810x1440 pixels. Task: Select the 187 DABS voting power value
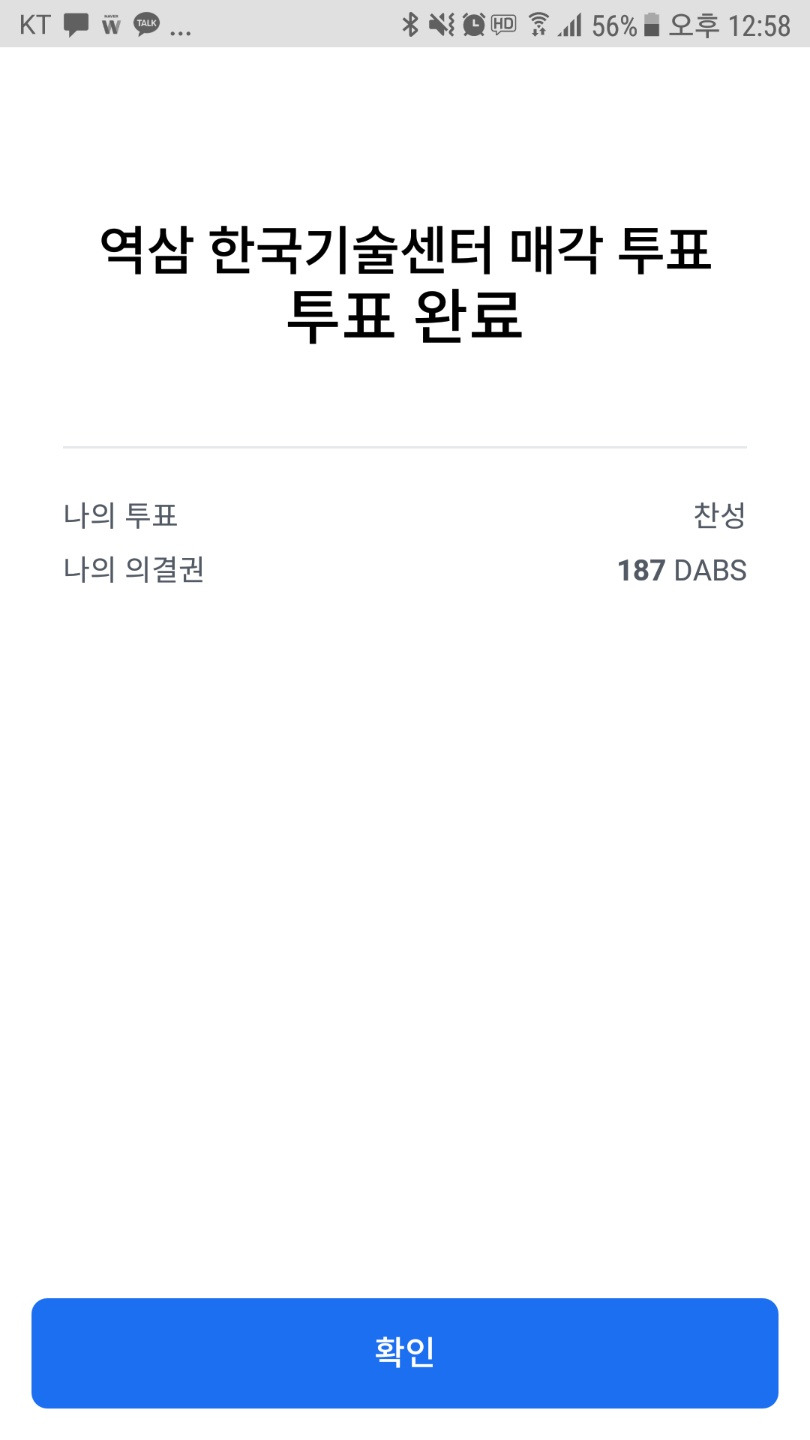pyautogui.click(x=682, y=570)
